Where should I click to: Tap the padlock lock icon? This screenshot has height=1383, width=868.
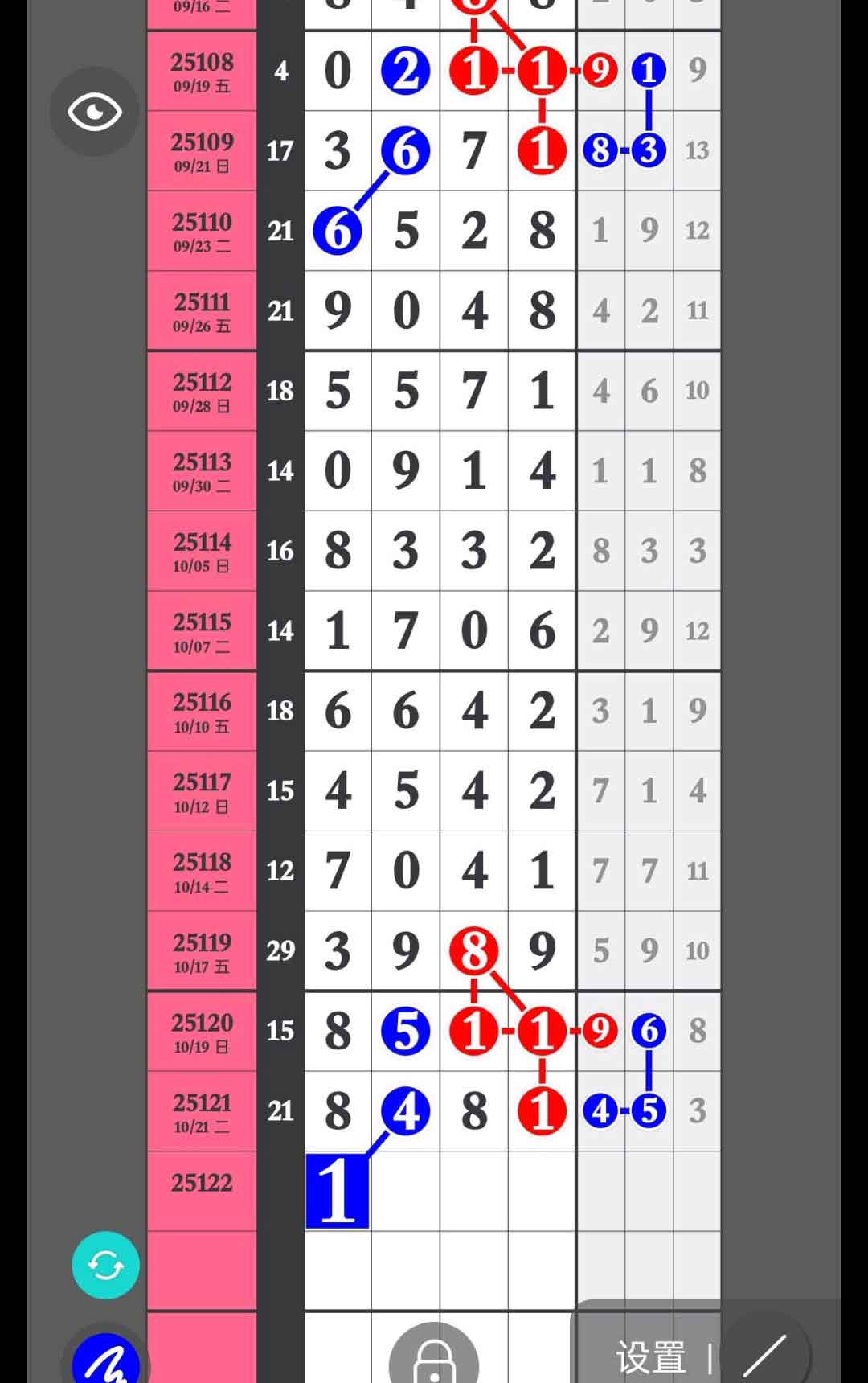point(434,1359)
